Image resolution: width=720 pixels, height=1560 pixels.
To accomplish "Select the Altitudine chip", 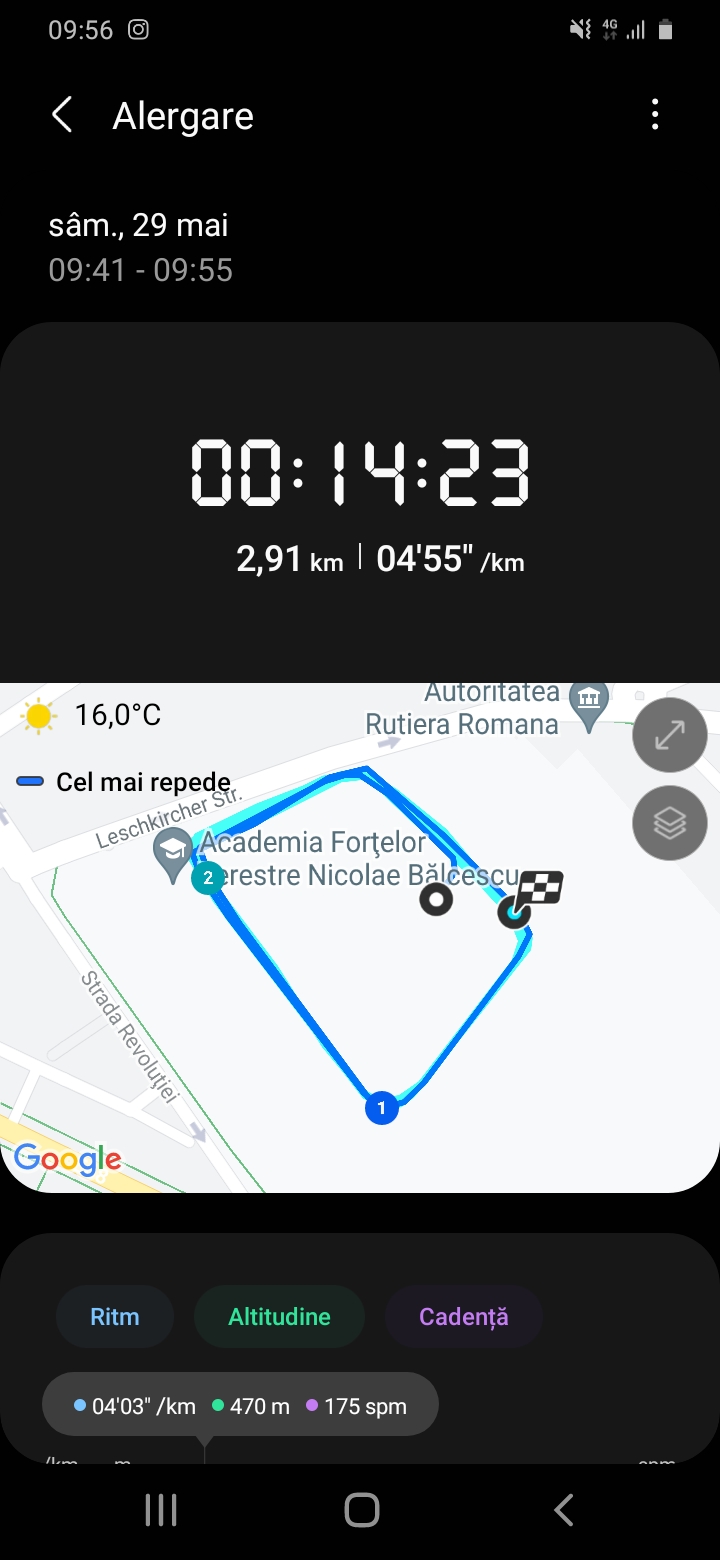I will [279, 1316].
